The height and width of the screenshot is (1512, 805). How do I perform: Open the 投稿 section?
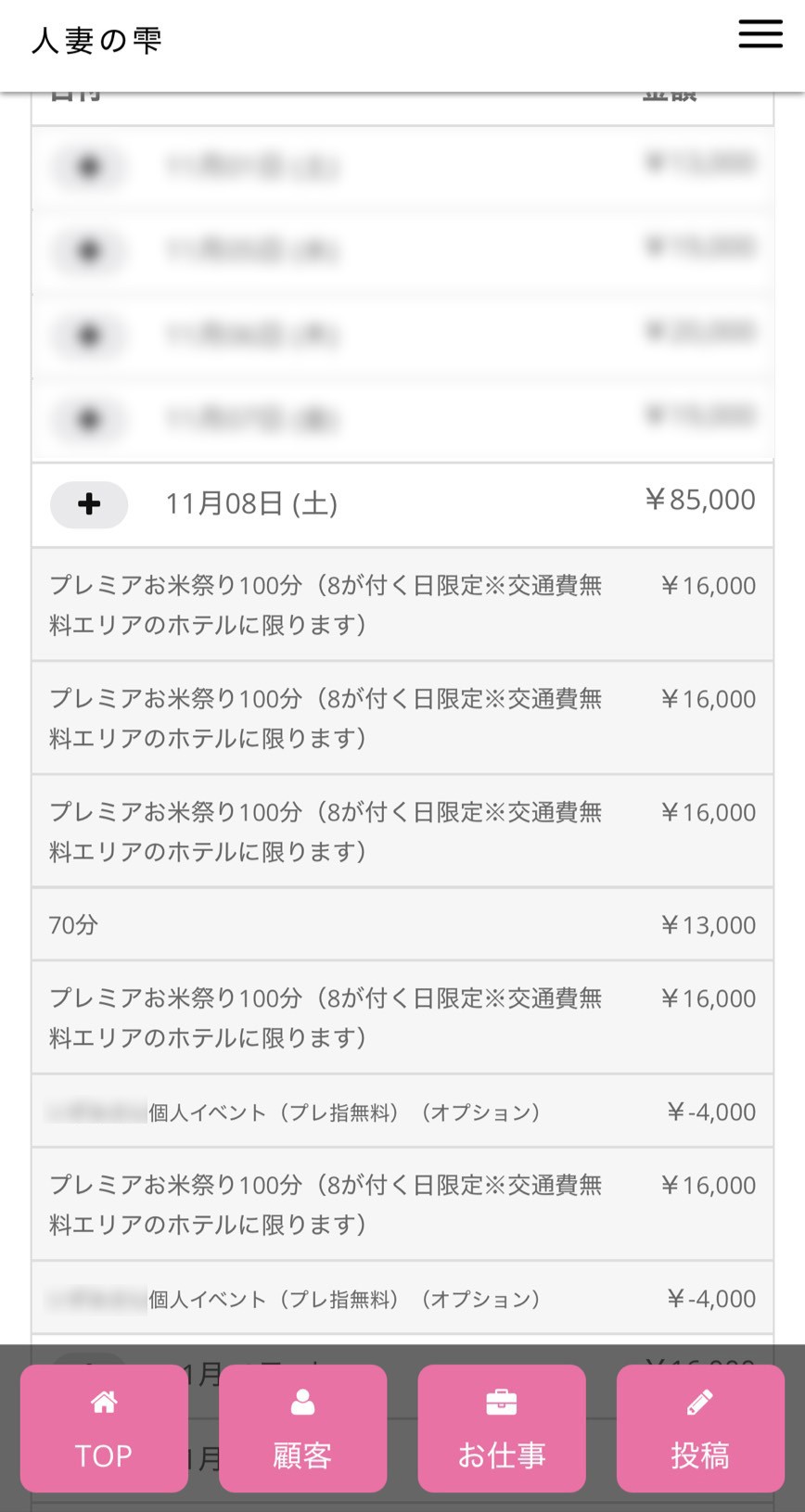[700, 1428]
